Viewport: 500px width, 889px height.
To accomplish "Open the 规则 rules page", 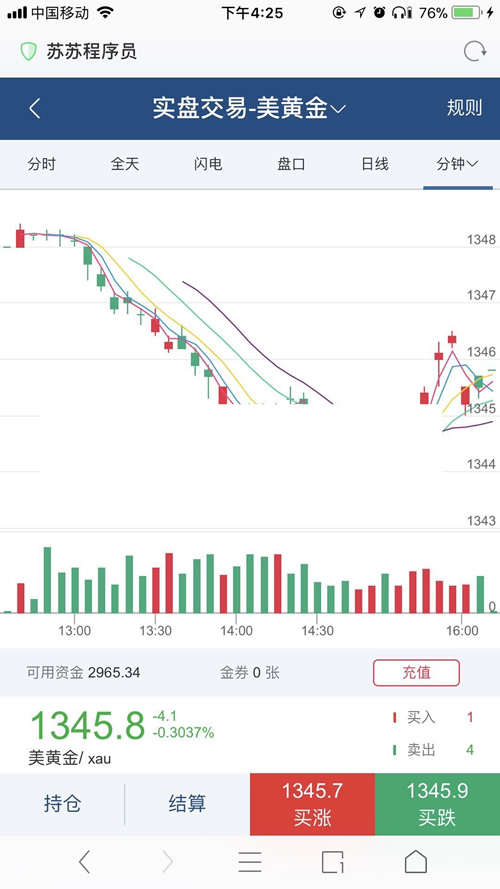I will (x=464, y=108).
